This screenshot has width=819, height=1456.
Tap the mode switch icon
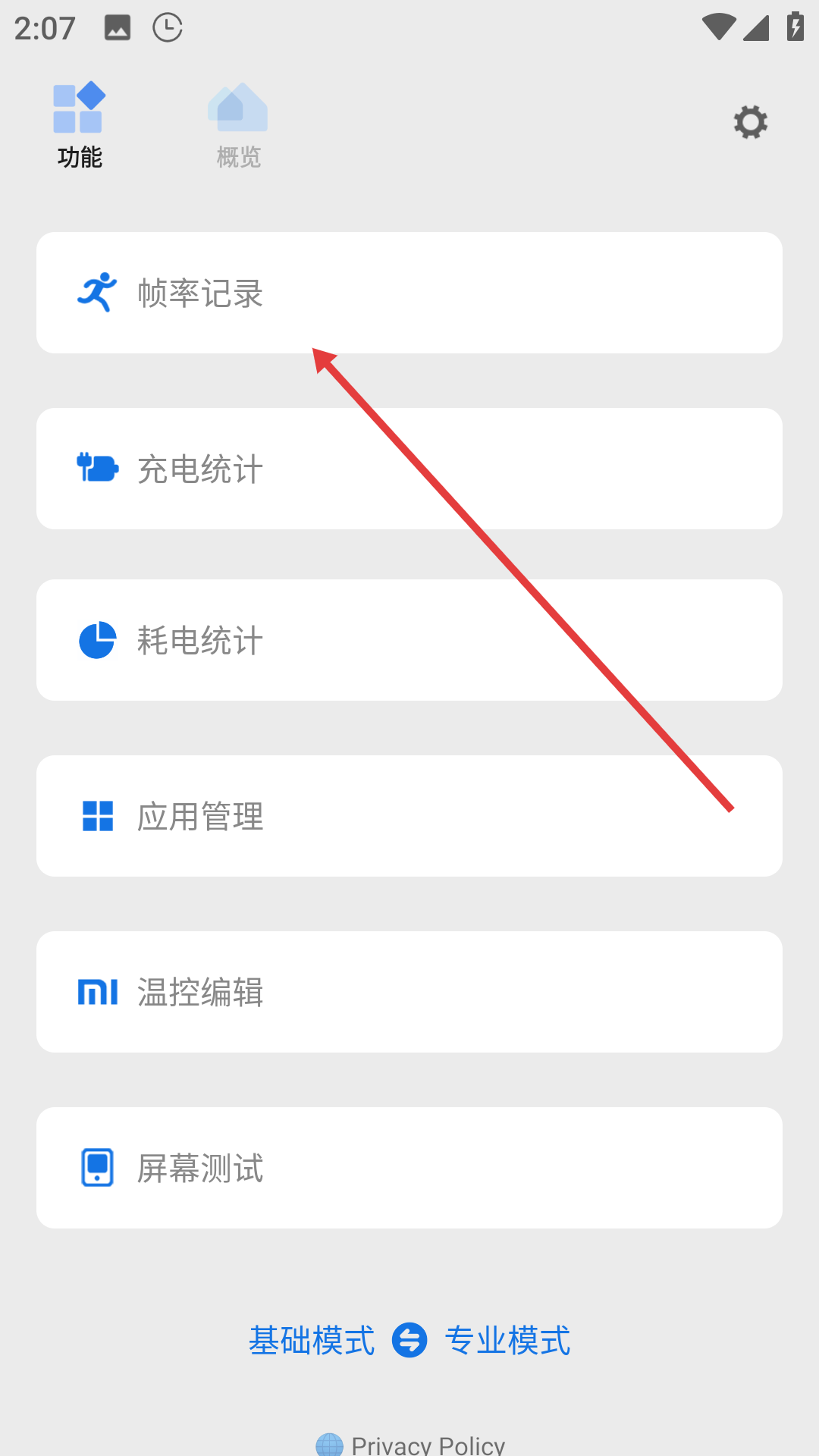tap(409, 1340)
